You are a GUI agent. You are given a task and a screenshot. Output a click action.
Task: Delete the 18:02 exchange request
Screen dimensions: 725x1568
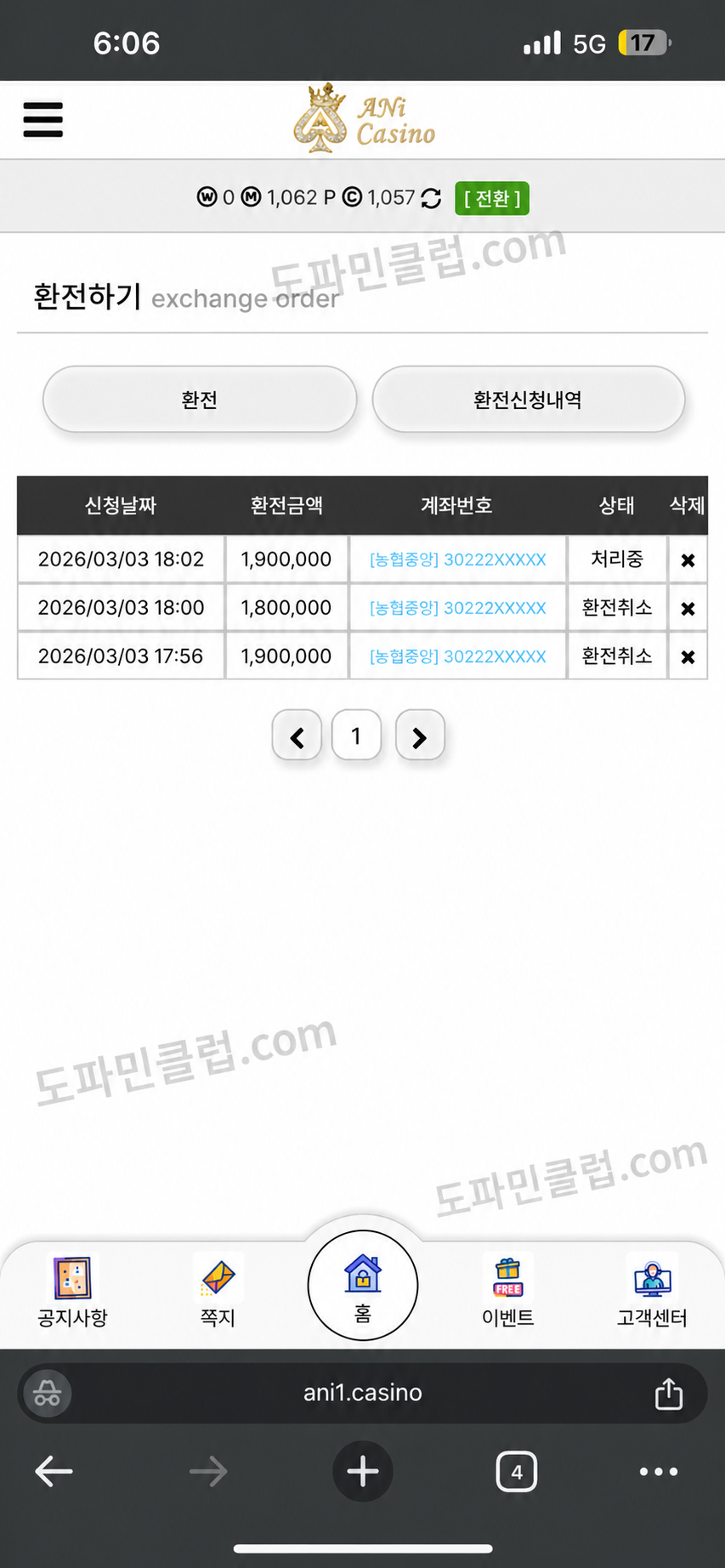point(688,560)
